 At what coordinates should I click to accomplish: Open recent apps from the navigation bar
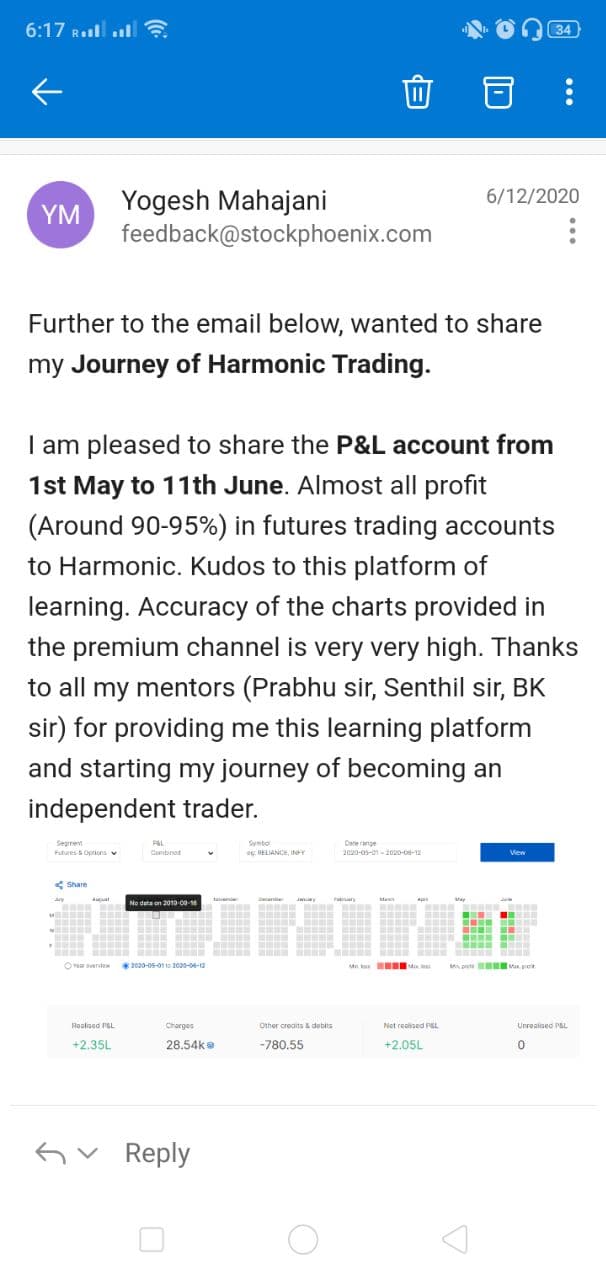pos(151,1240)
